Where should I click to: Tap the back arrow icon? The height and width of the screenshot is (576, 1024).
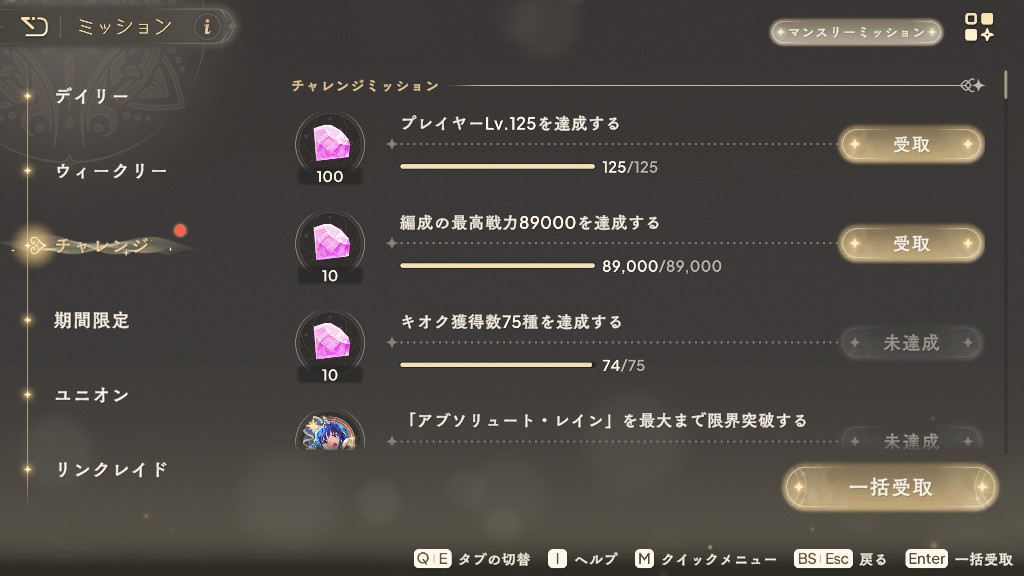pyautogui.click(x=34, y=27)
